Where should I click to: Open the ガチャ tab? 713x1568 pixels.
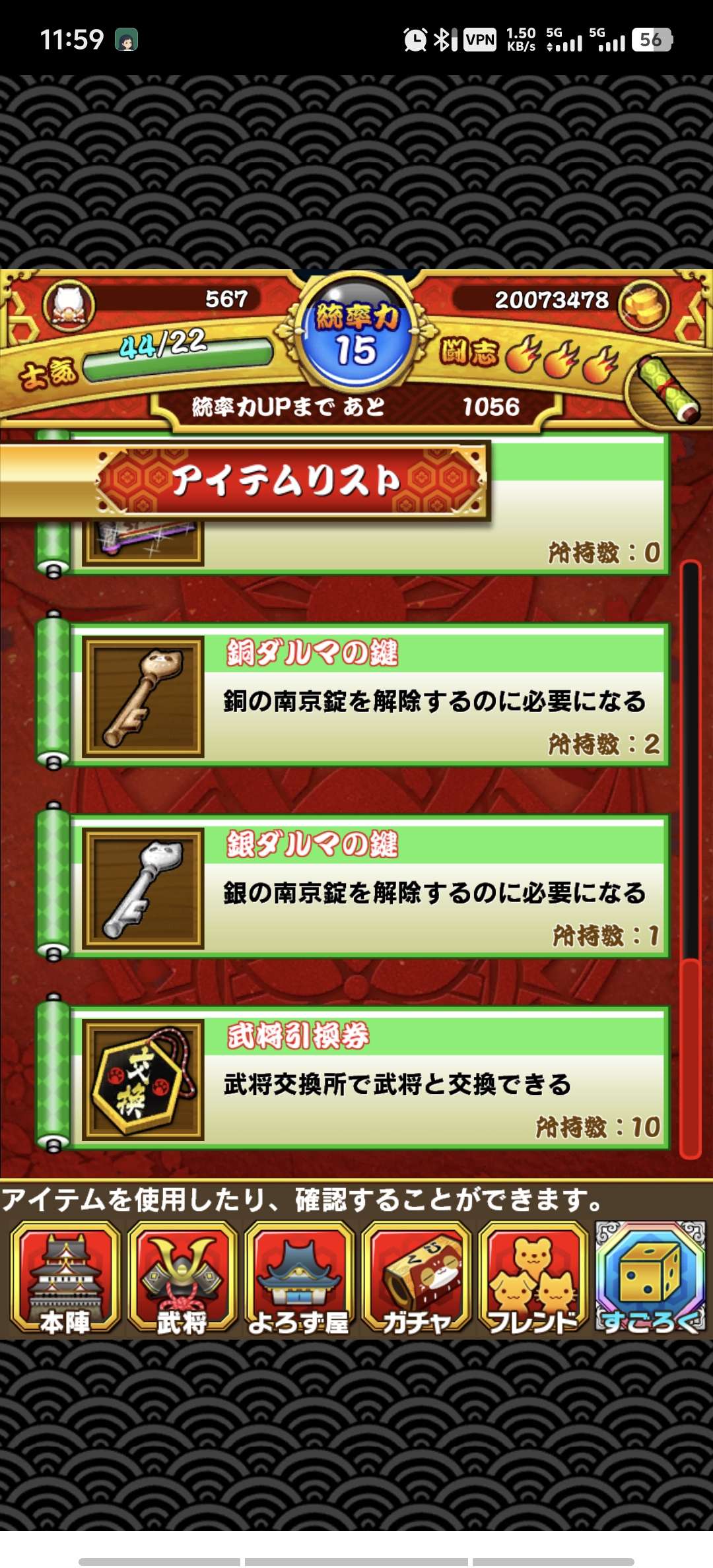[416, 1278]
